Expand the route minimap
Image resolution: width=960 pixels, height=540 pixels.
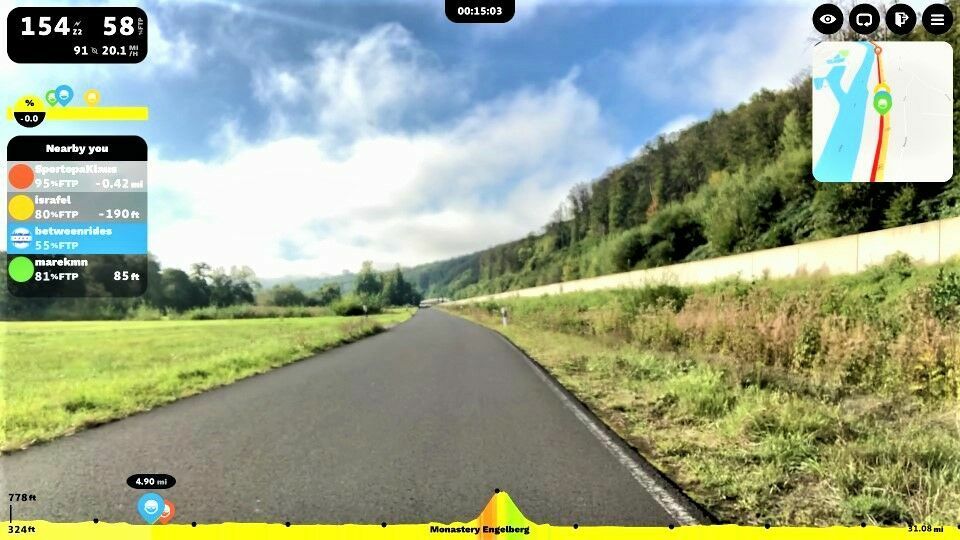coord(882,111)
